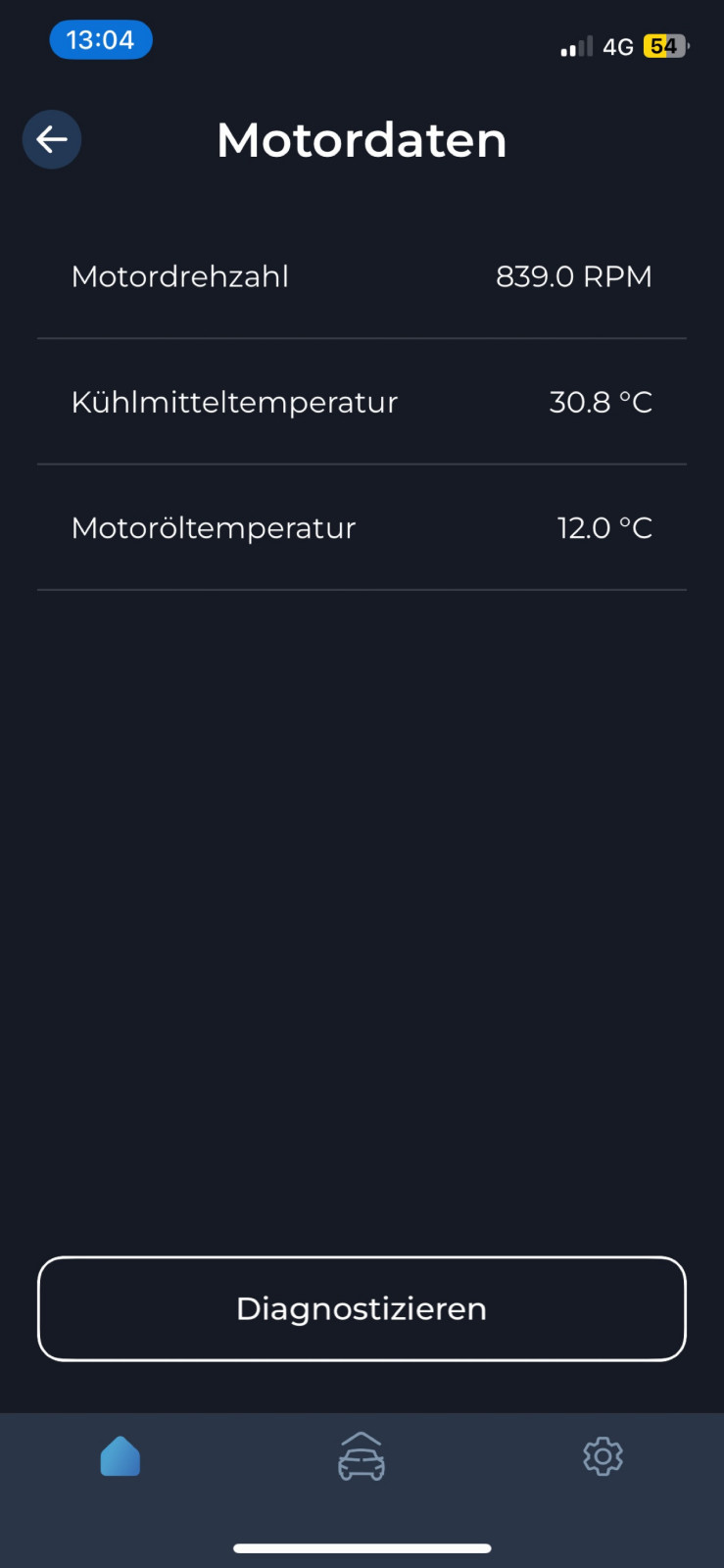Start diagnosis with the Diagnostizieren button
This screenshot has width=724, height=1568.
(x=362, y=1308)
